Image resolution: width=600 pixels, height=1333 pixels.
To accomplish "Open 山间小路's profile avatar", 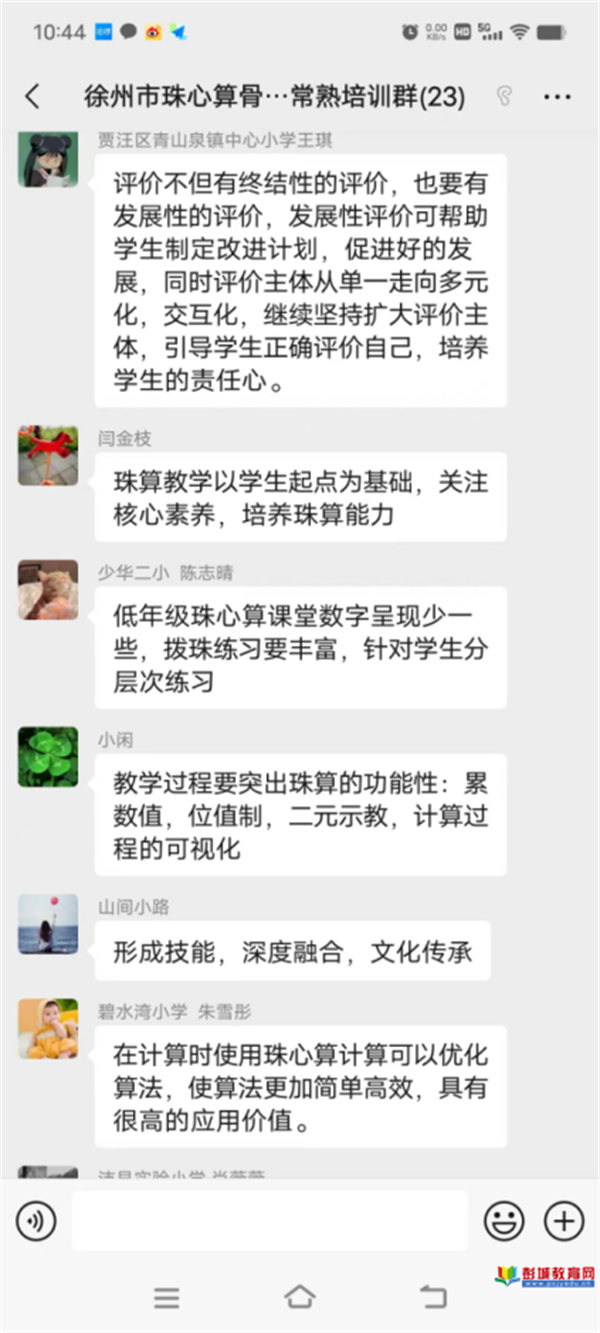I will [x=47, y=924].
